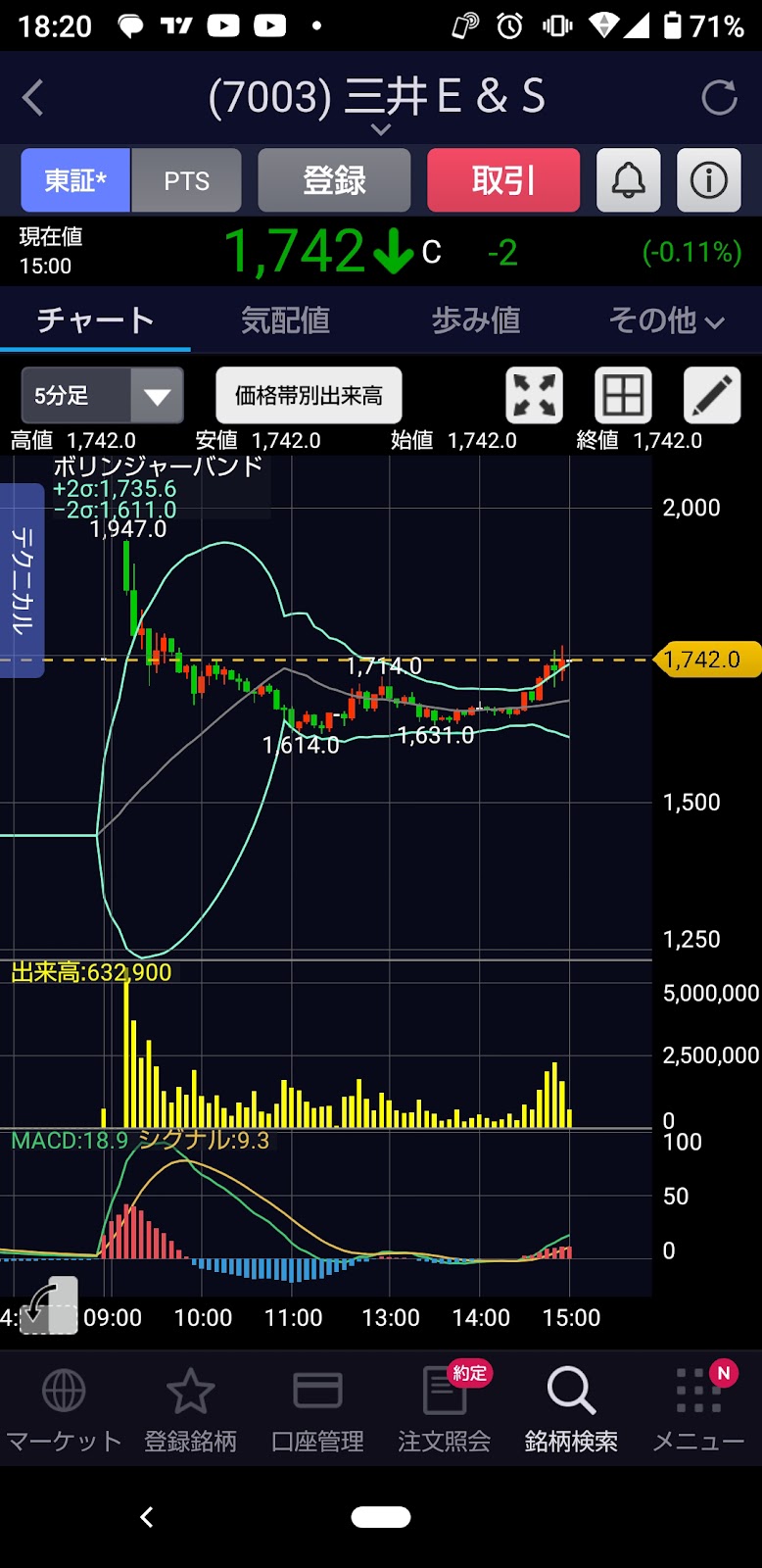762x1568 pixels.
Task: Expand chart to full screen
Action: [x=534, y=395]
